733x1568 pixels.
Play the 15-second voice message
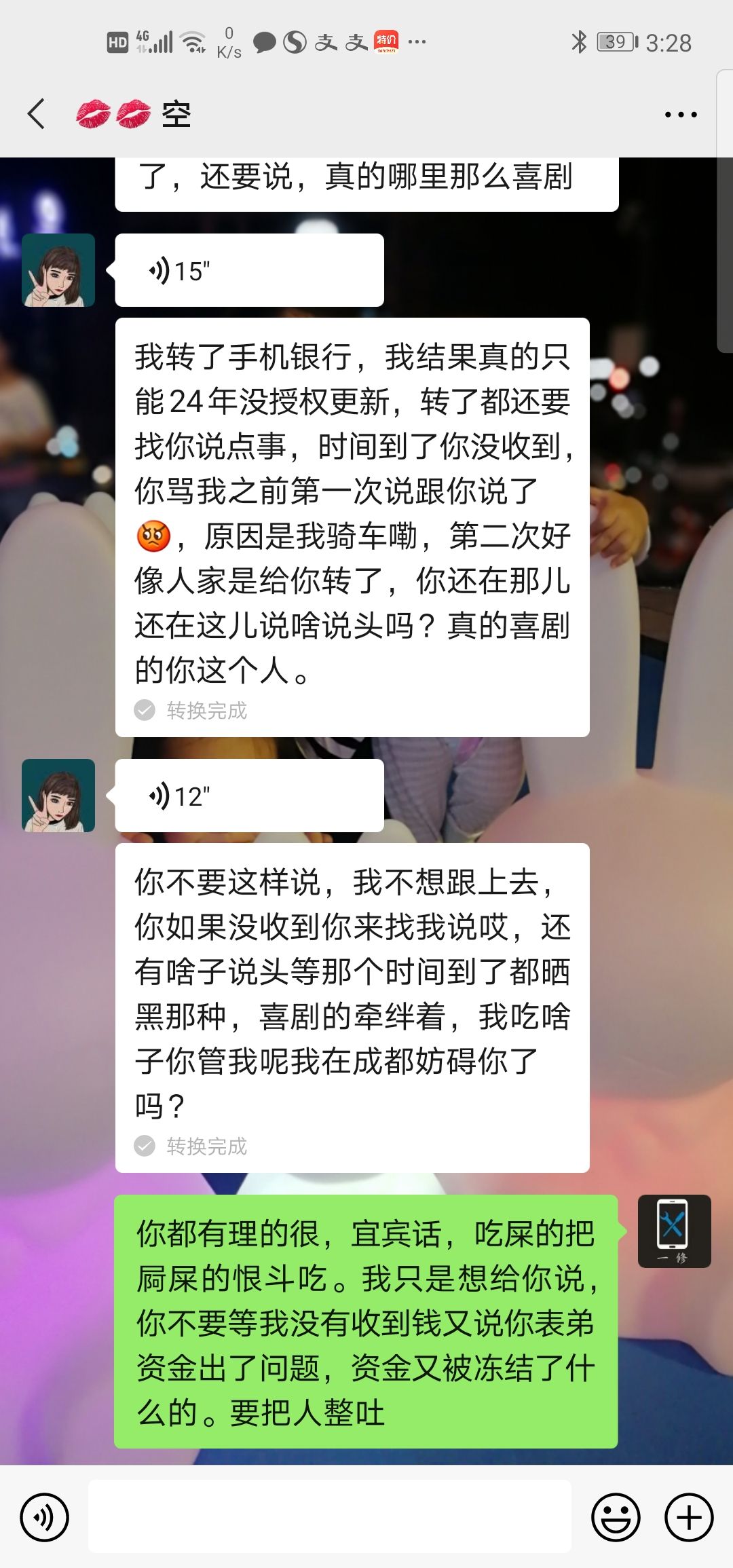(249, 270)
